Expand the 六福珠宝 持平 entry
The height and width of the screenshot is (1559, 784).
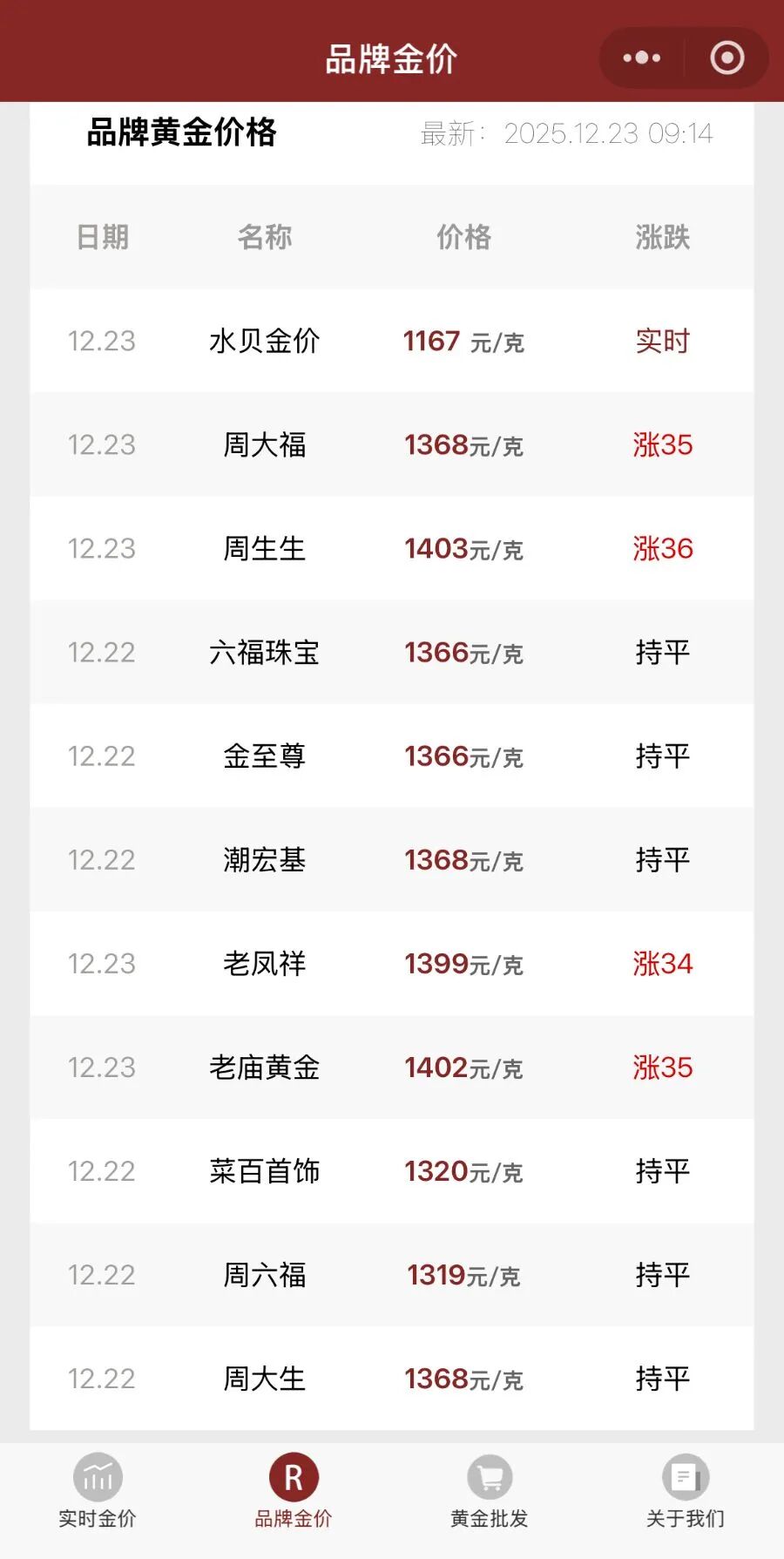(392, 652)
